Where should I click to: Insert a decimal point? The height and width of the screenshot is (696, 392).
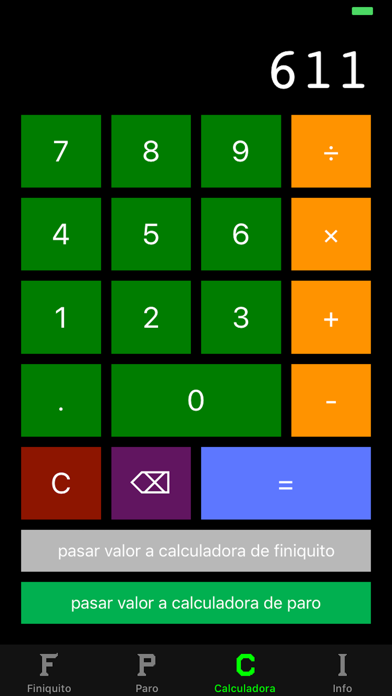tap(61, 400)
